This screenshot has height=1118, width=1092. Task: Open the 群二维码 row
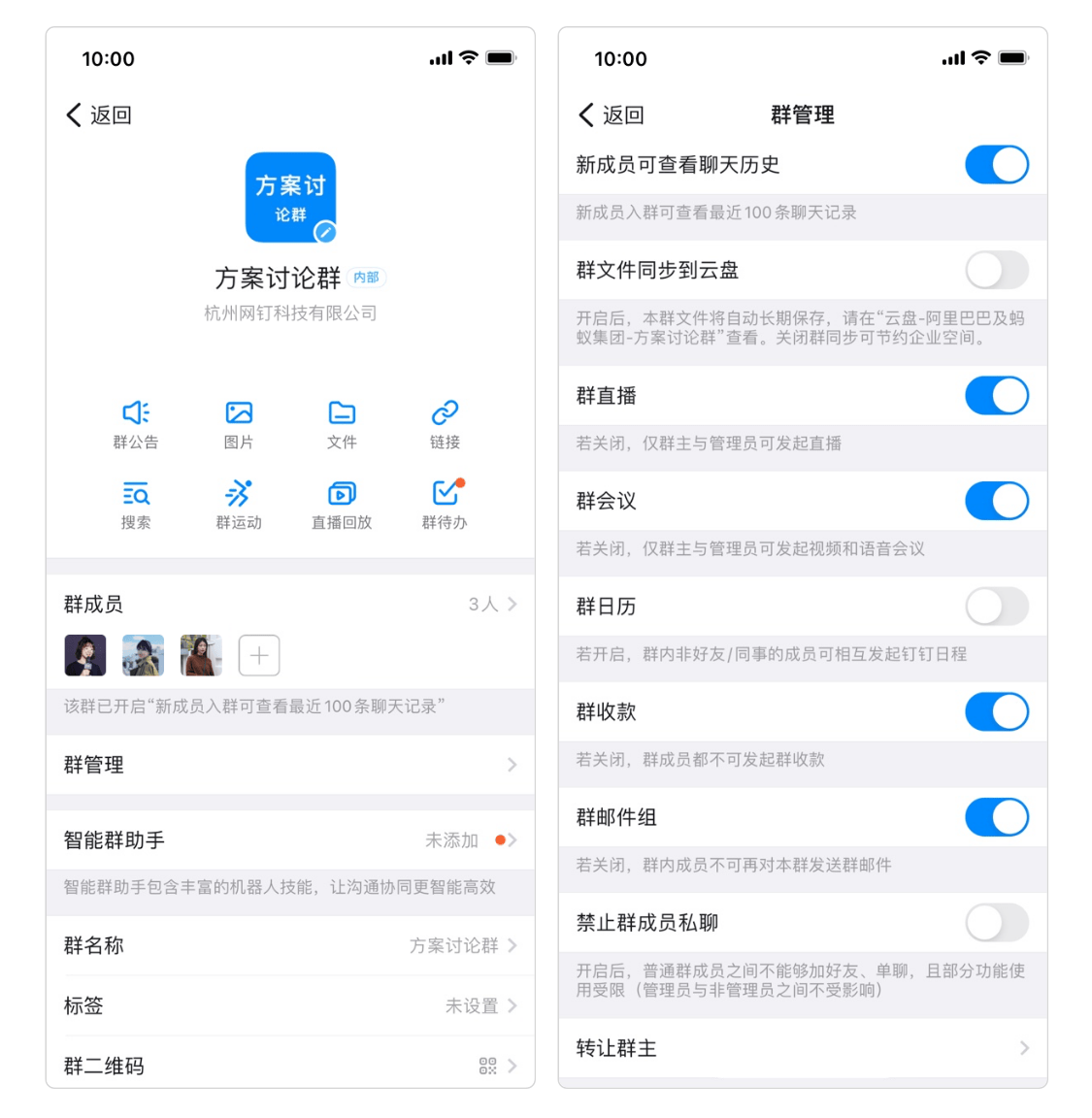click(289, 1066)
